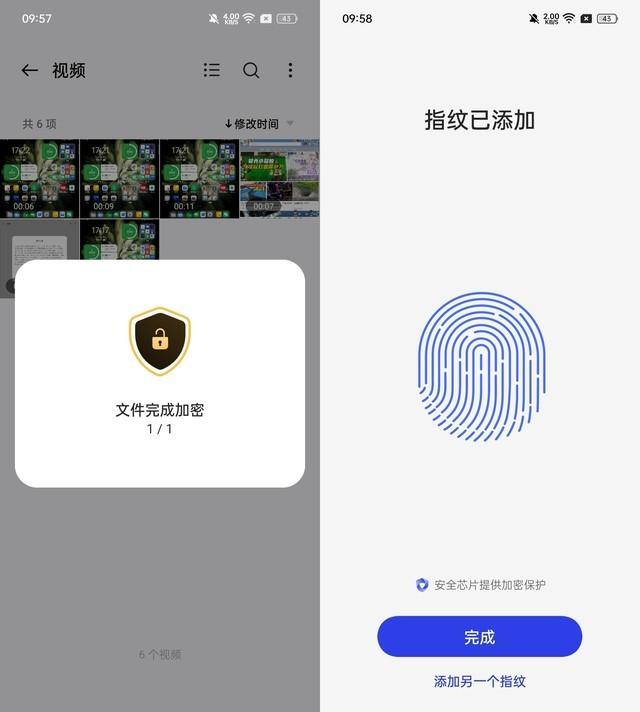Tap the 完成 button to finish fingerprint setup

[479, 637]
